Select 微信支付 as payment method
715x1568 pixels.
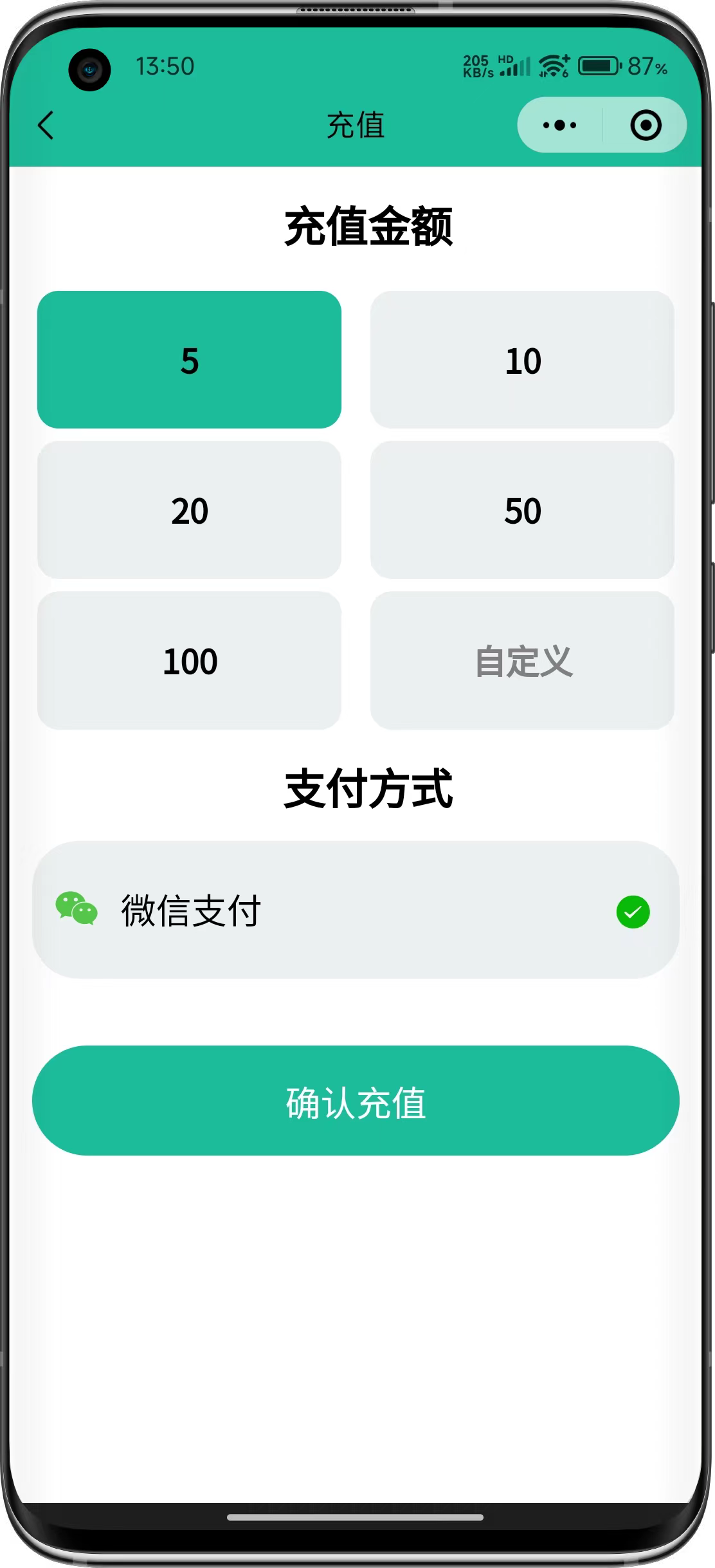tap(356, 910)
